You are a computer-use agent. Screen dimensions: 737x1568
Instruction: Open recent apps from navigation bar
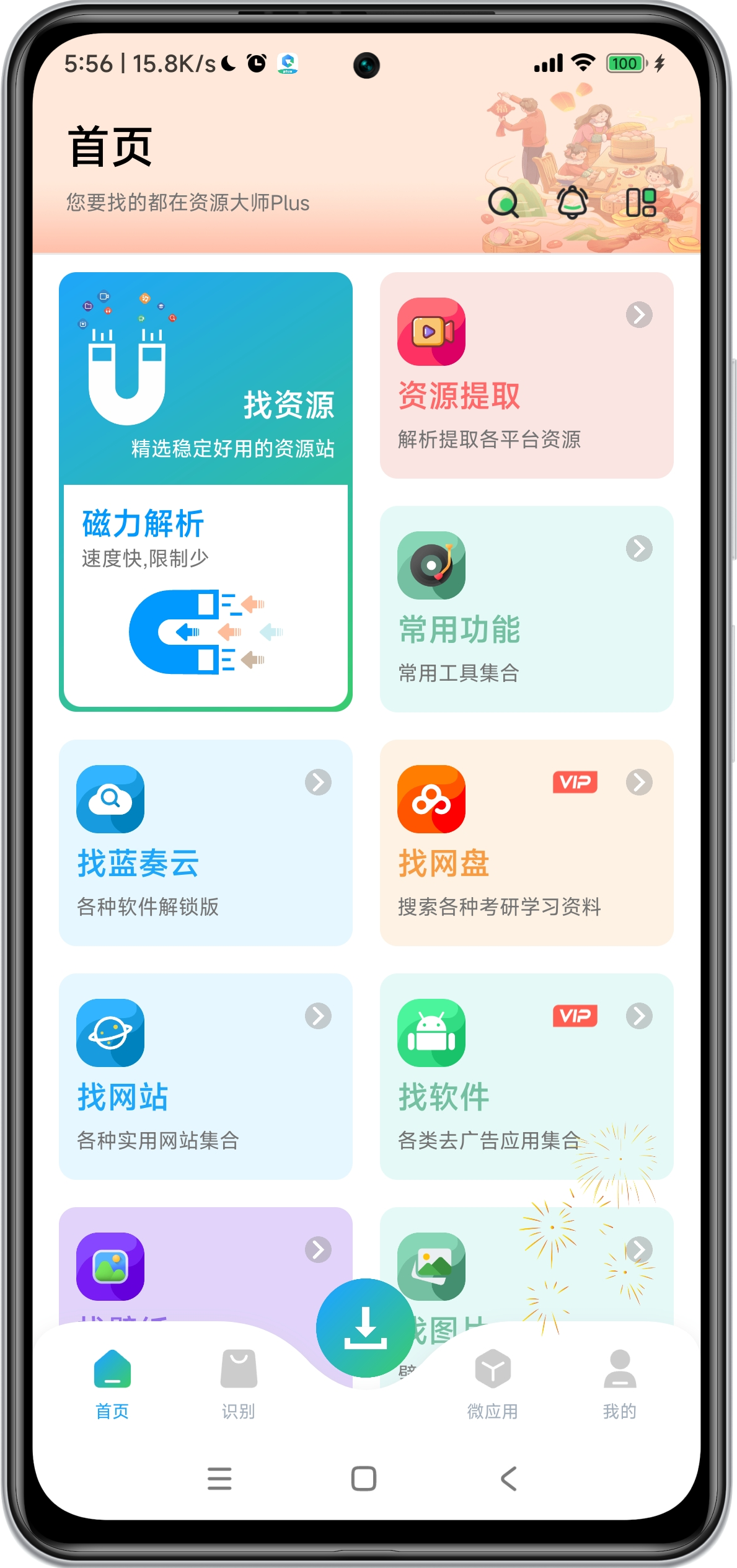(219, 1479)
